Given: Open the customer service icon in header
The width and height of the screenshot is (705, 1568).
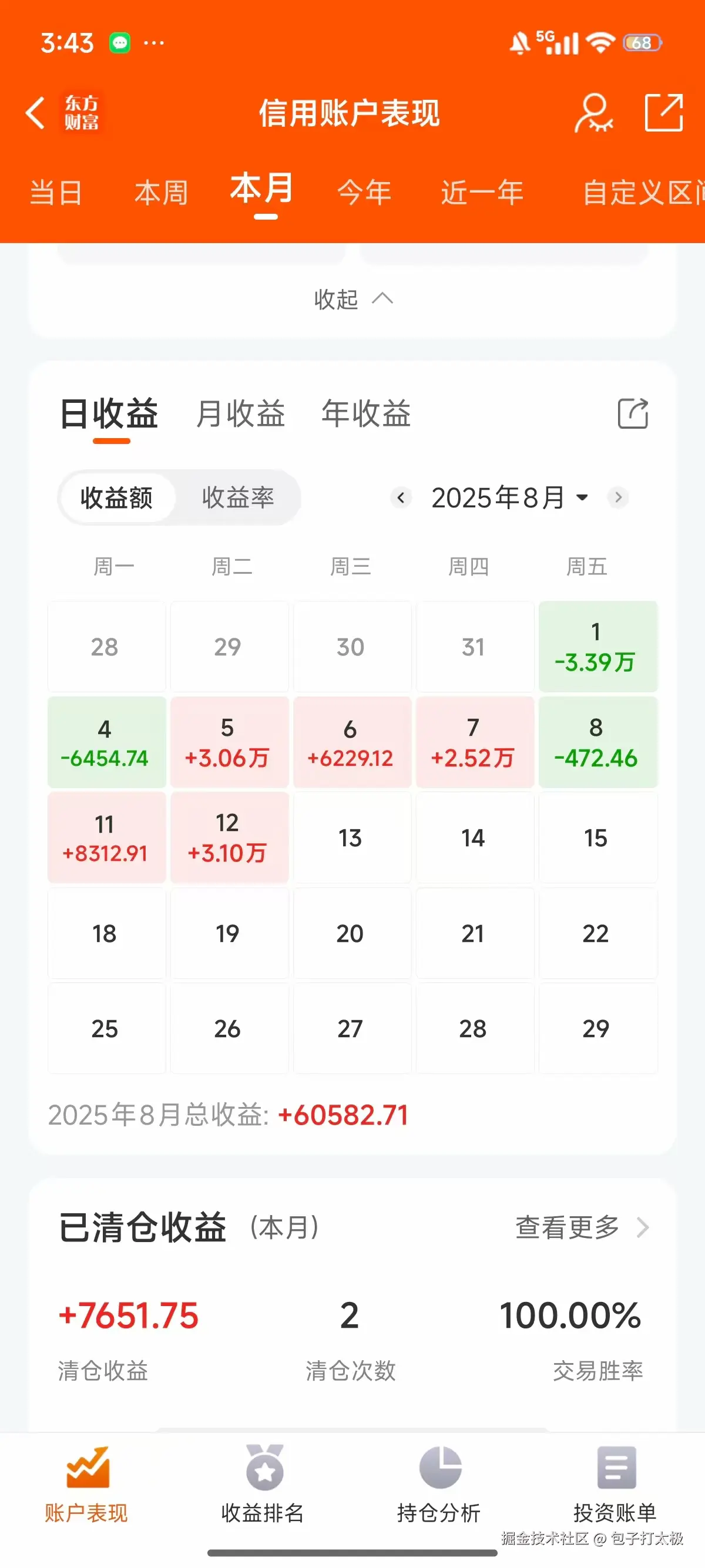Looking at the screenshot, I should click(x=593, y=113).
